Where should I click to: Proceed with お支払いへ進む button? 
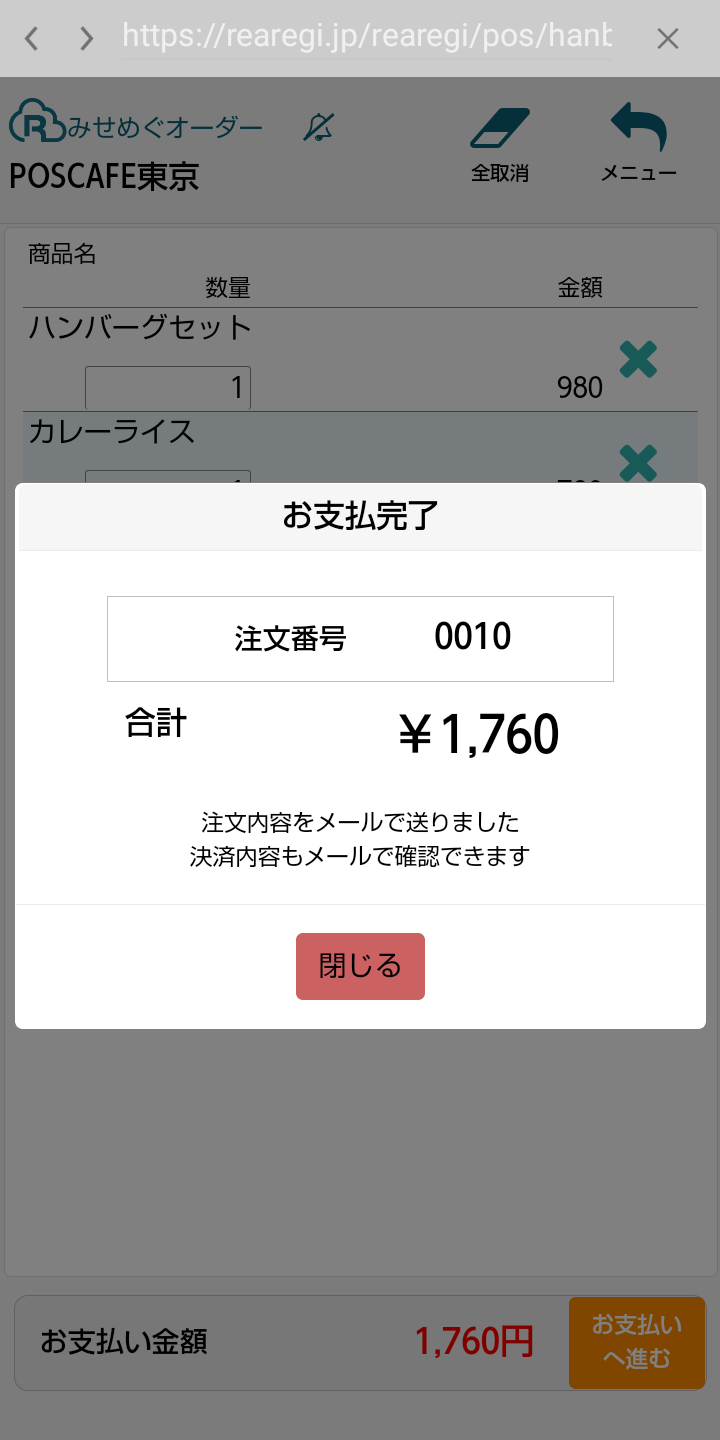coord(636,1342)
